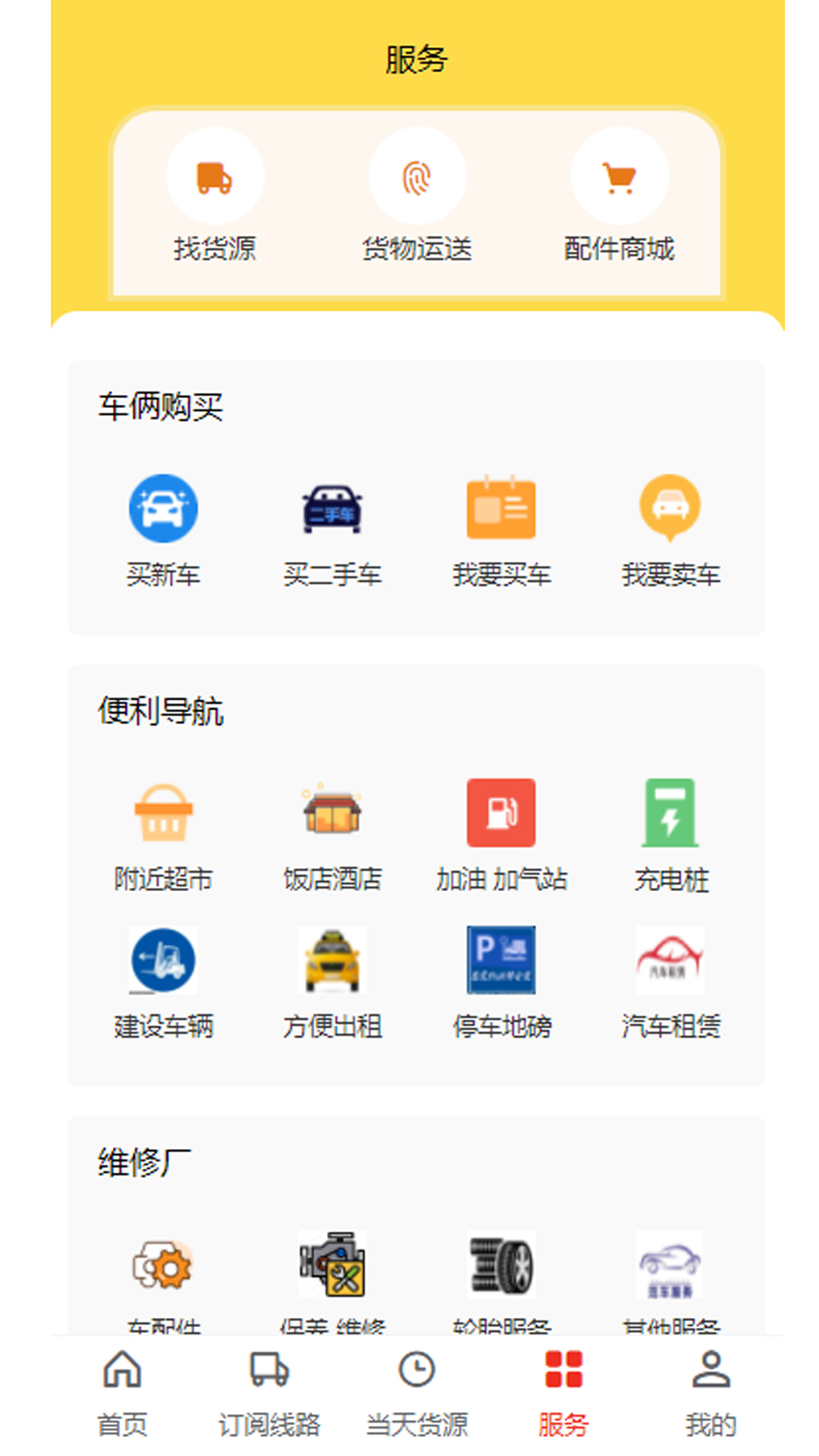Viewport: 819px width, 1456px height.
Task: Find a 充电桩 charging station
Action: tap(670, 834)
